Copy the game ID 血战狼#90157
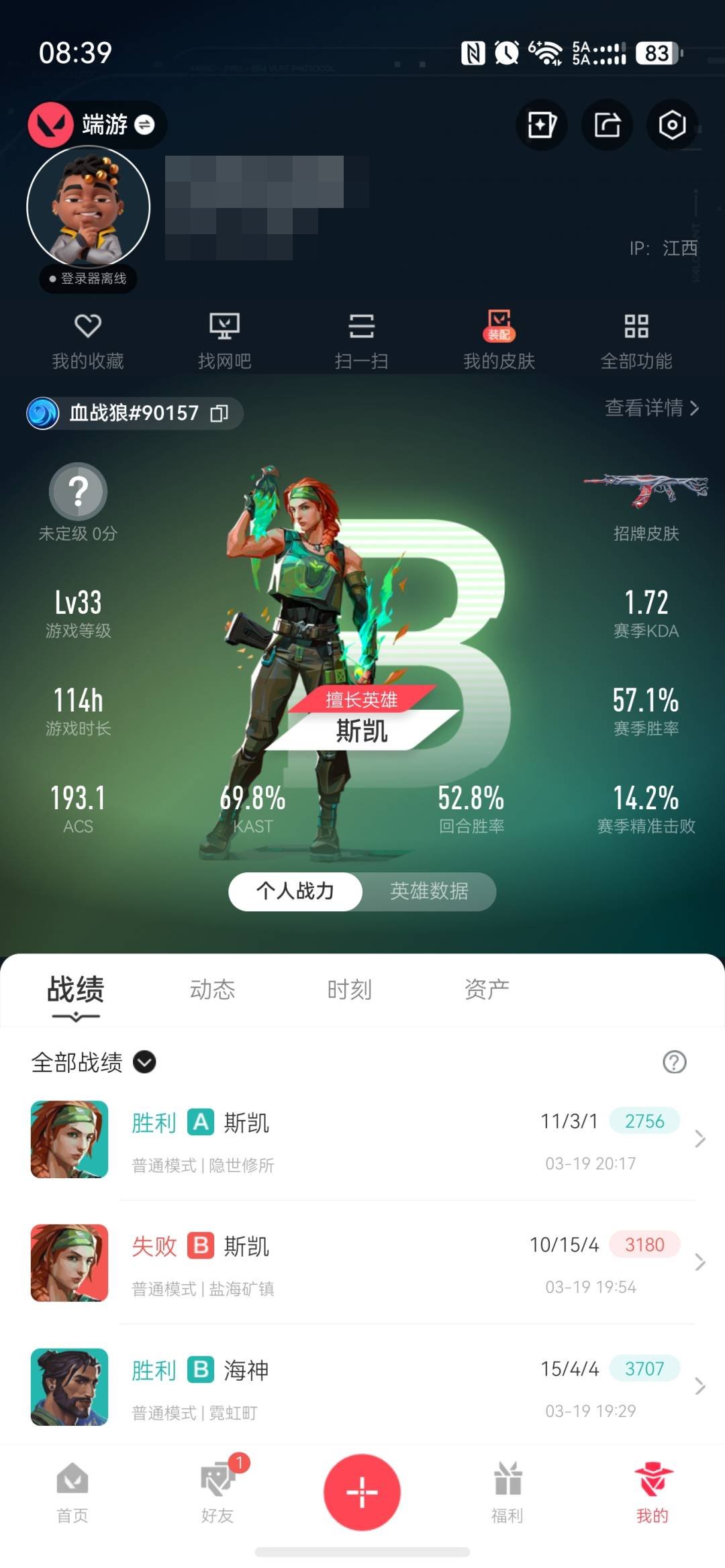Image resolution: width=725 pixels, height=1568 pixels. 222,413
